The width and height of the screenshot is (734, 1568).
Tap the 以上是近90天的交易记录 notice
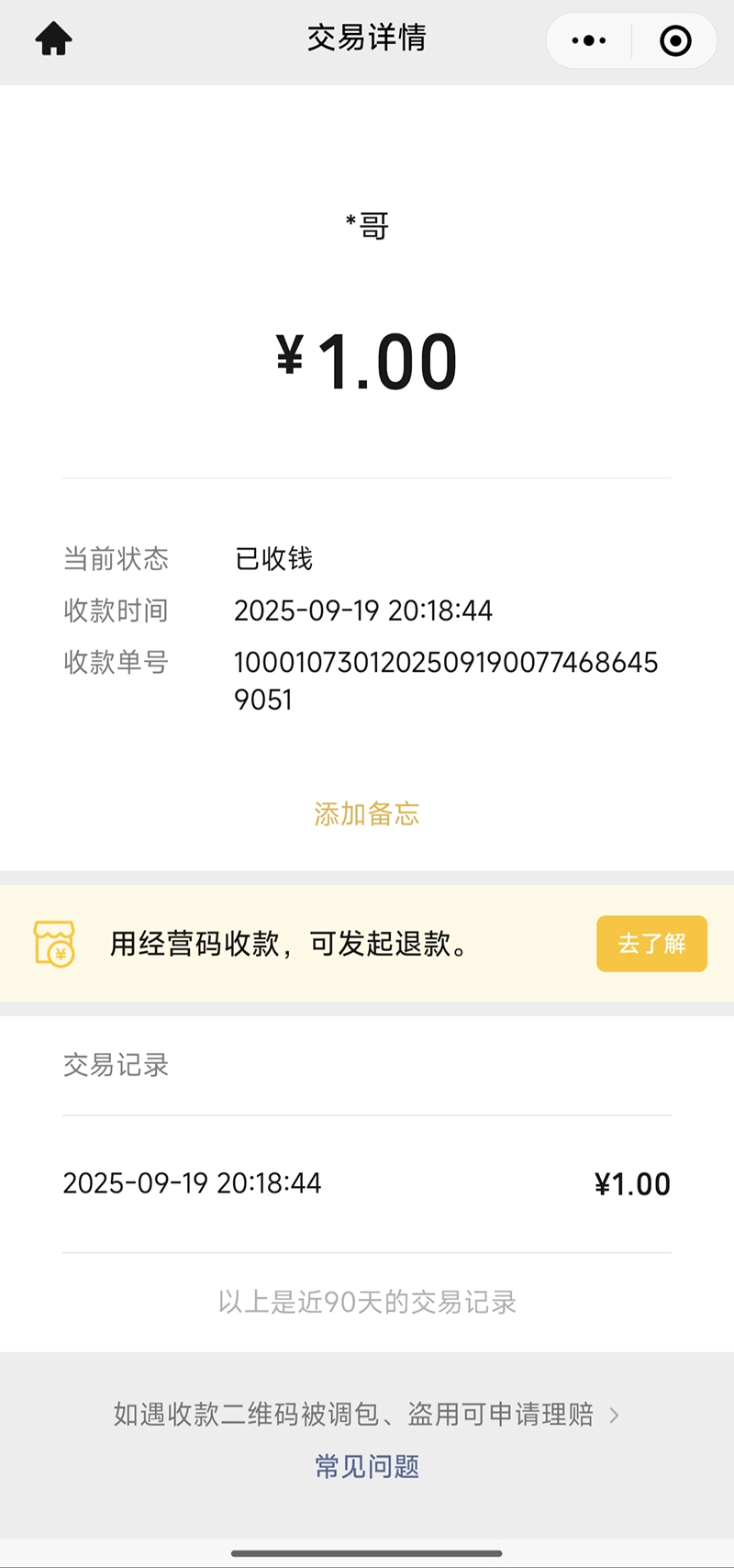click(x=366, y=1302)
